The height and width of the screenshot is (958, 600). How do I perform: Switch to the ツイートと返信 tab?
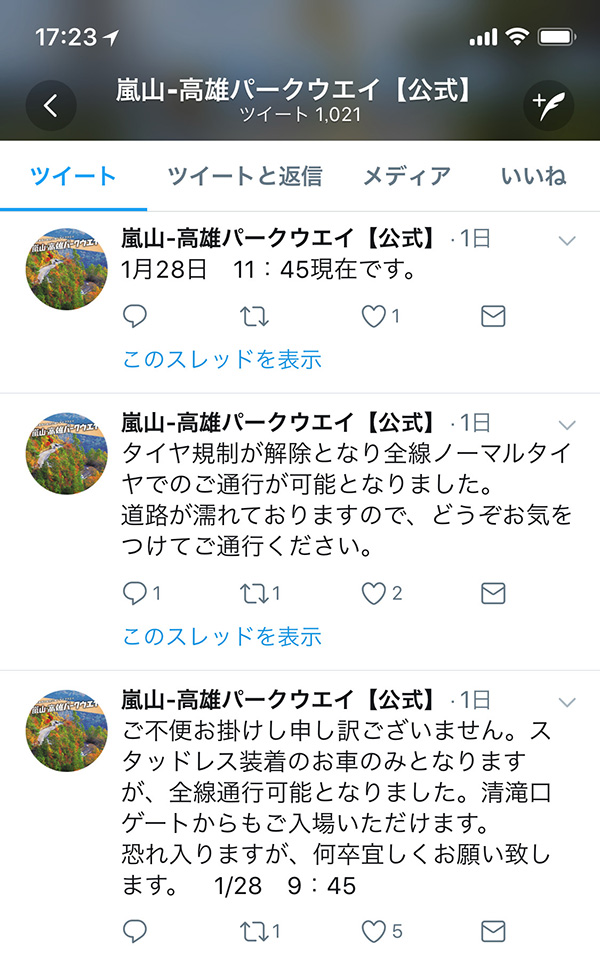(x=244, y=177)
